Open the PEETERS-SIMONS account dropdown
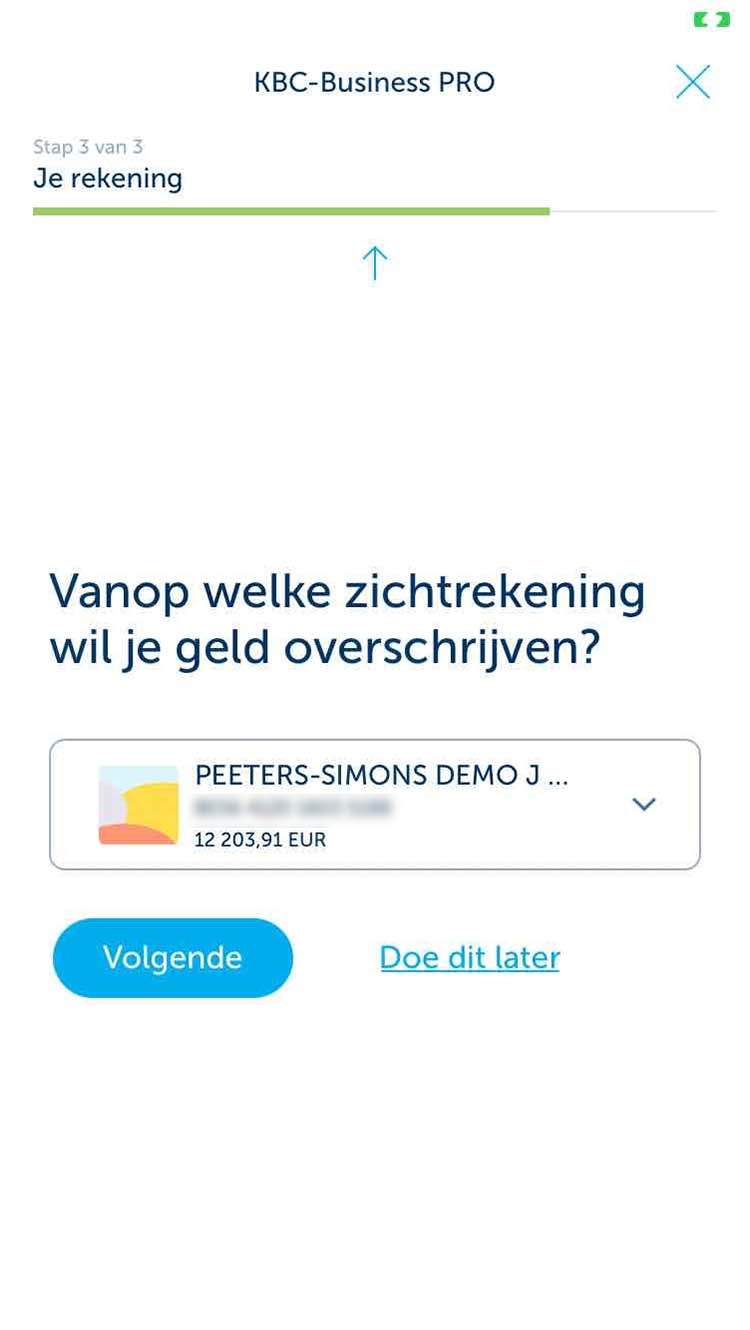 point(375,804)
